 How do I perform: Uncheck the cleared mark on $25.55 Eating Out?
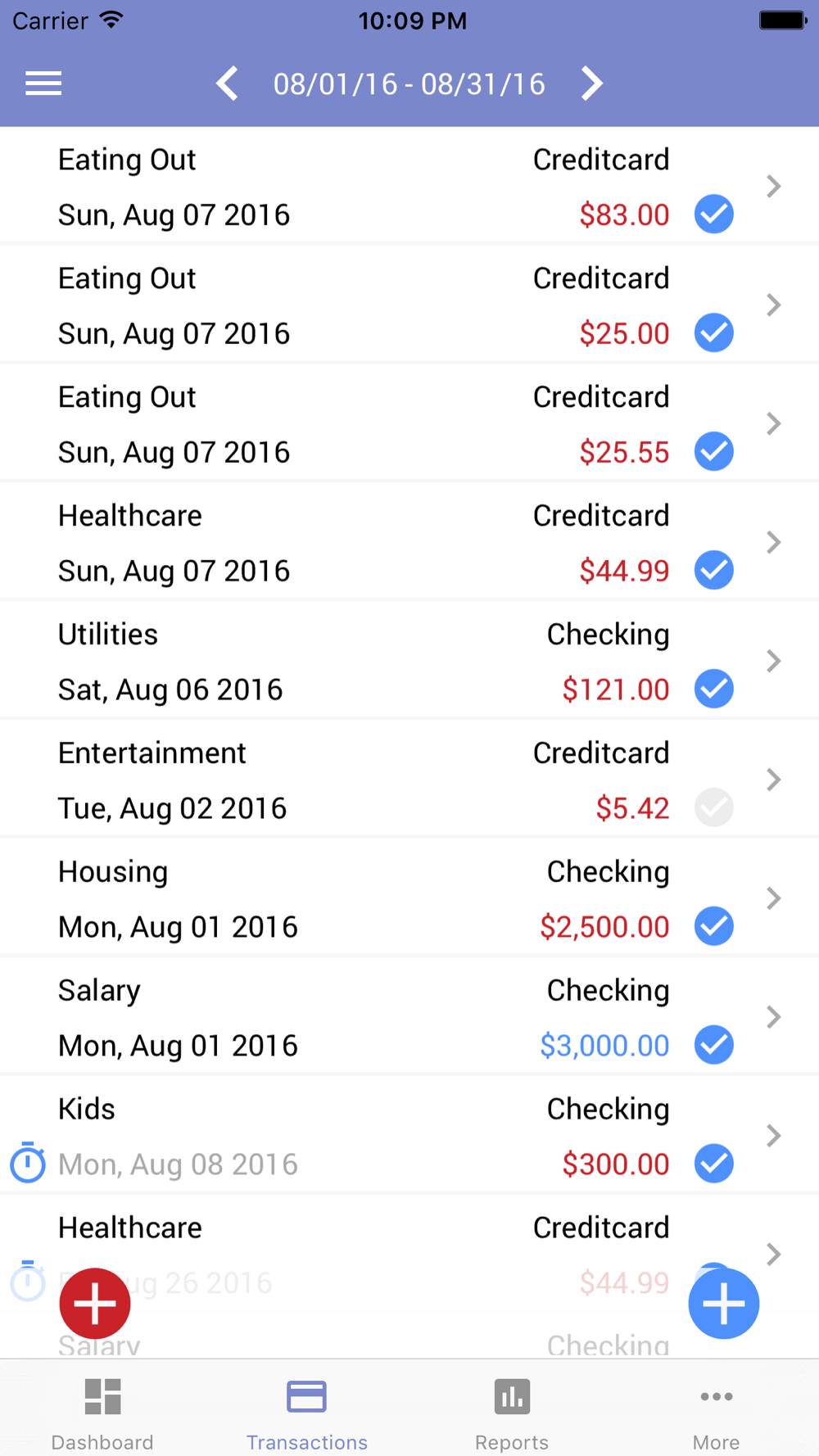714,451
